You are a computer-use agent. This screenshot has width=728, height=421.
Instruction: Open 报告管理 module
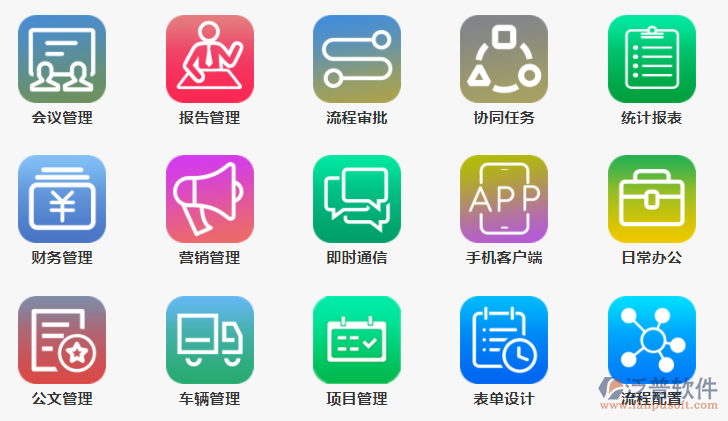(x=209, y=59)
